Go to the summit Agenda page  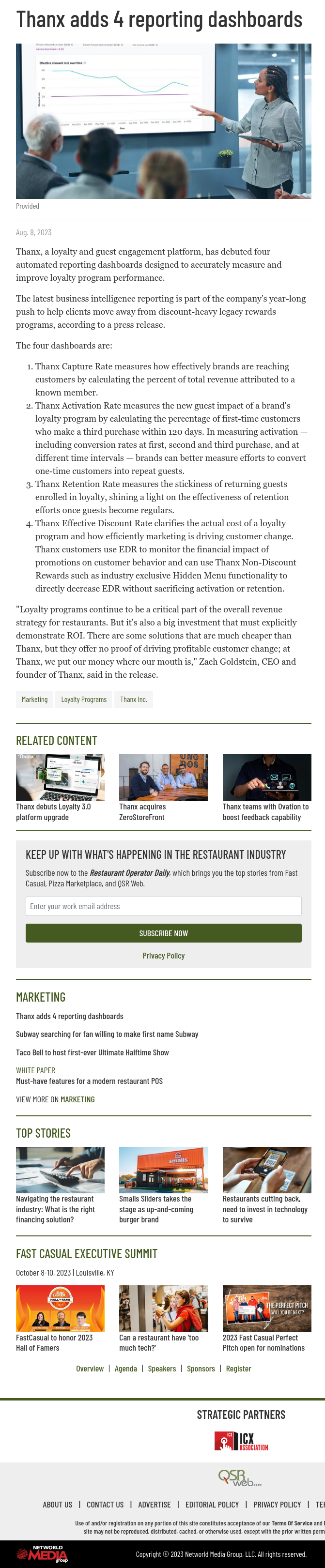click(x=126, y=1369)
